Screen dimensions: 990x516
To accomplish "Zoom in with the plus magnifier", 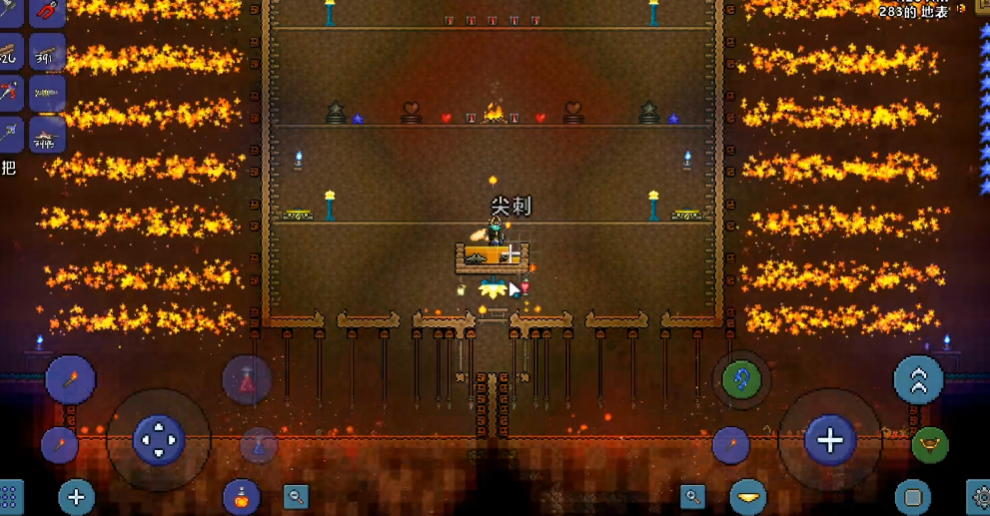I will 692,496.
